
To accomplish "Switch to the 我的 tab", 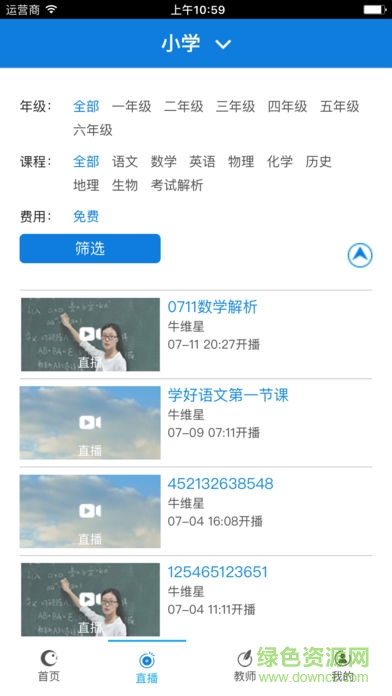I will [x=342, y=667].
